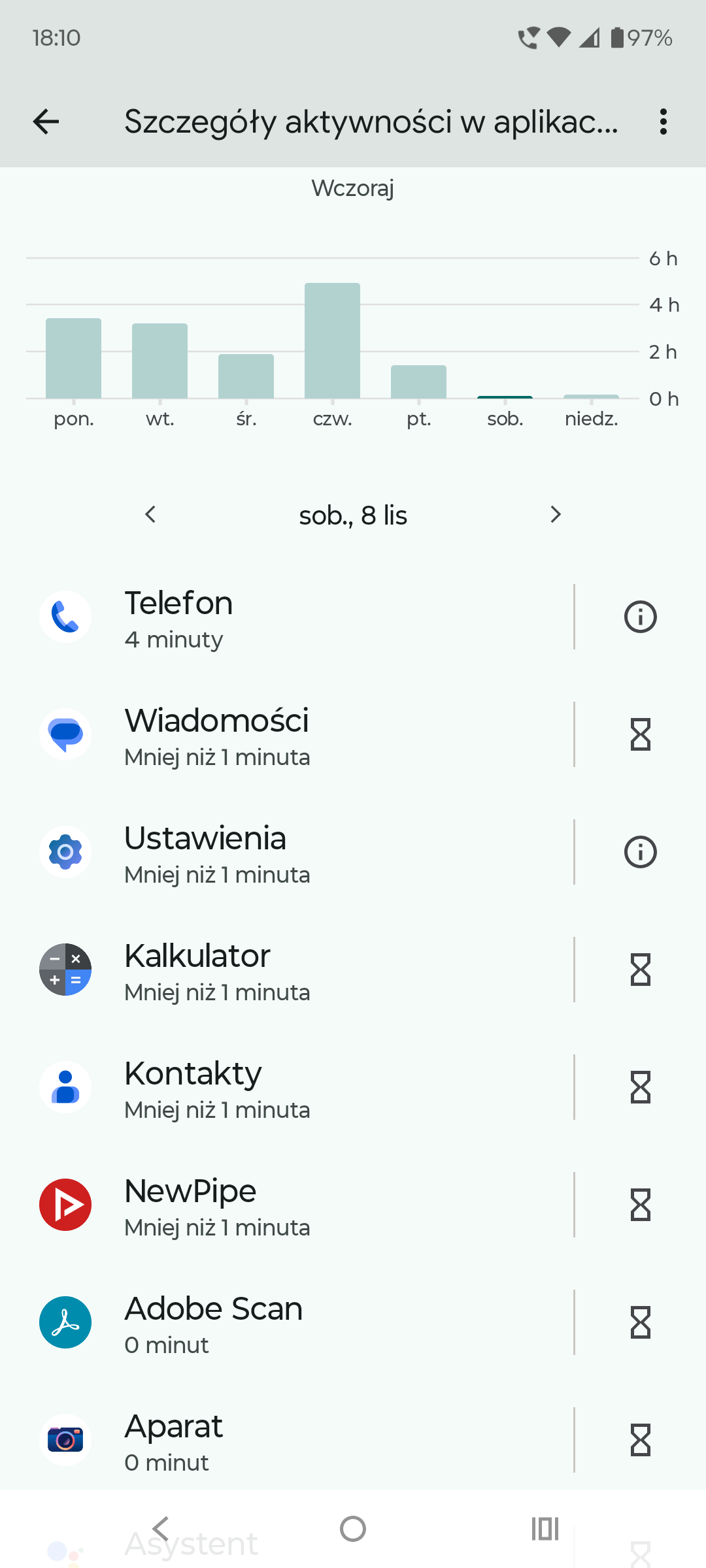
Task: Limit NewPipe with the hourglass timer
Action: pos(640,1205)
